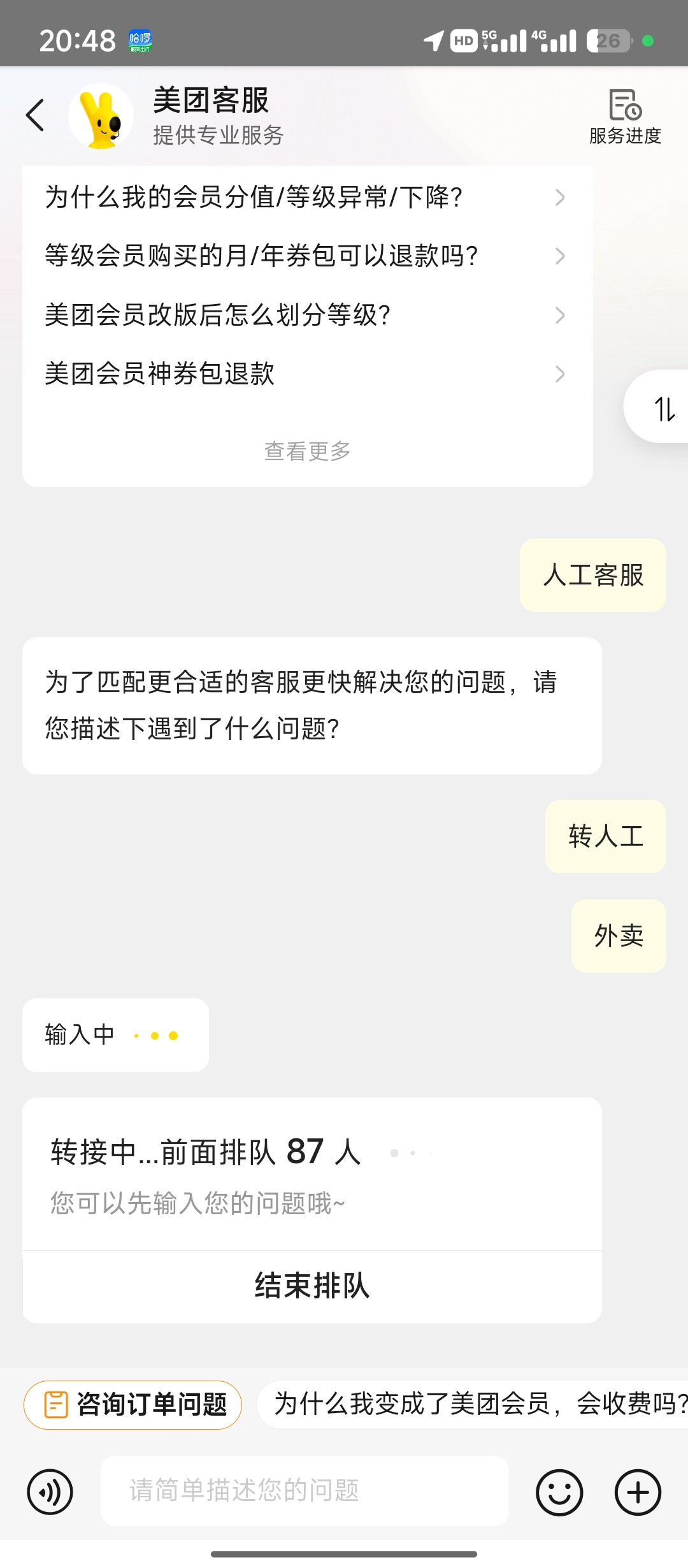The width and height of the screenshot is (688, 1568).
Task: Open 服务进度 service progress
Action: click(625, 117)
